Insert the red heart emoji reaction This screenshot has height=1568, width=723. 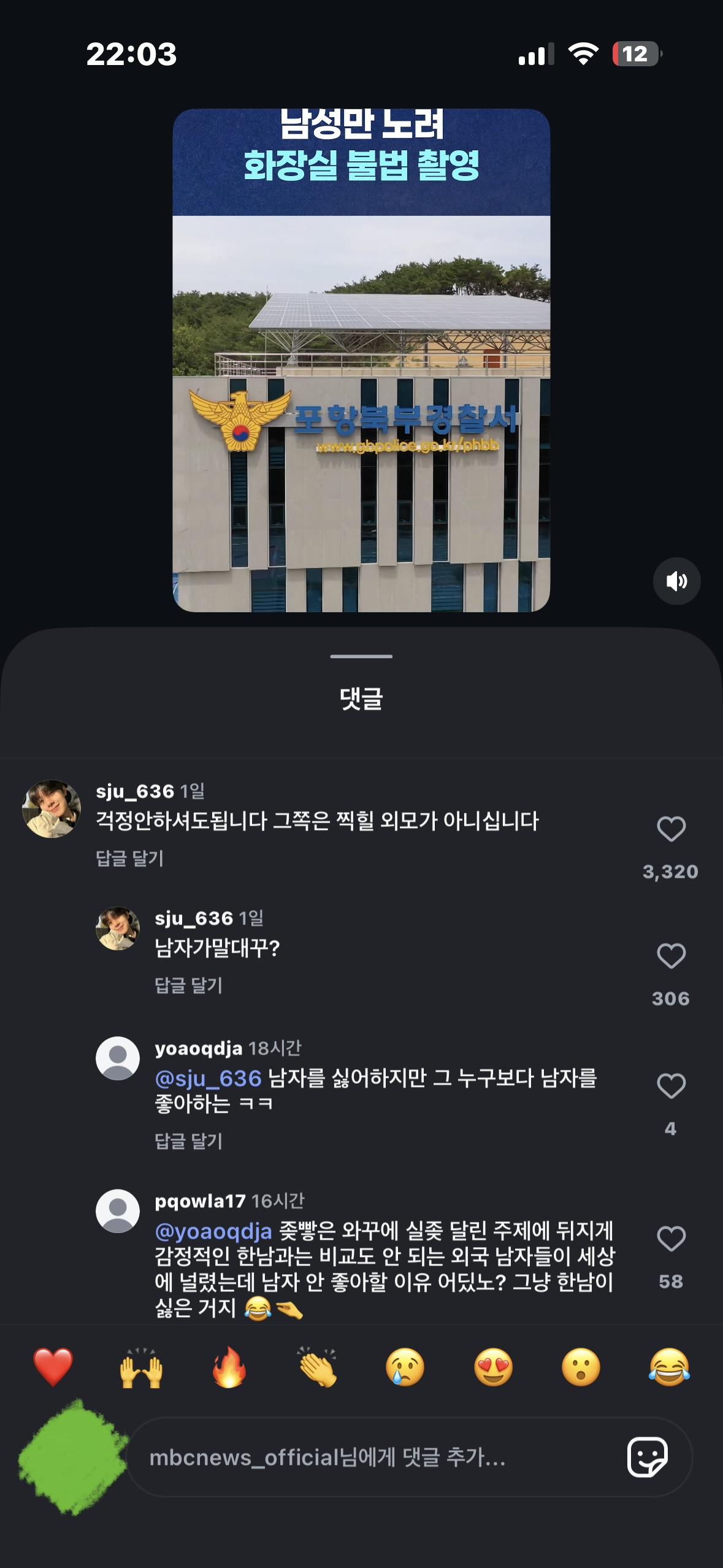(53, 1367)
